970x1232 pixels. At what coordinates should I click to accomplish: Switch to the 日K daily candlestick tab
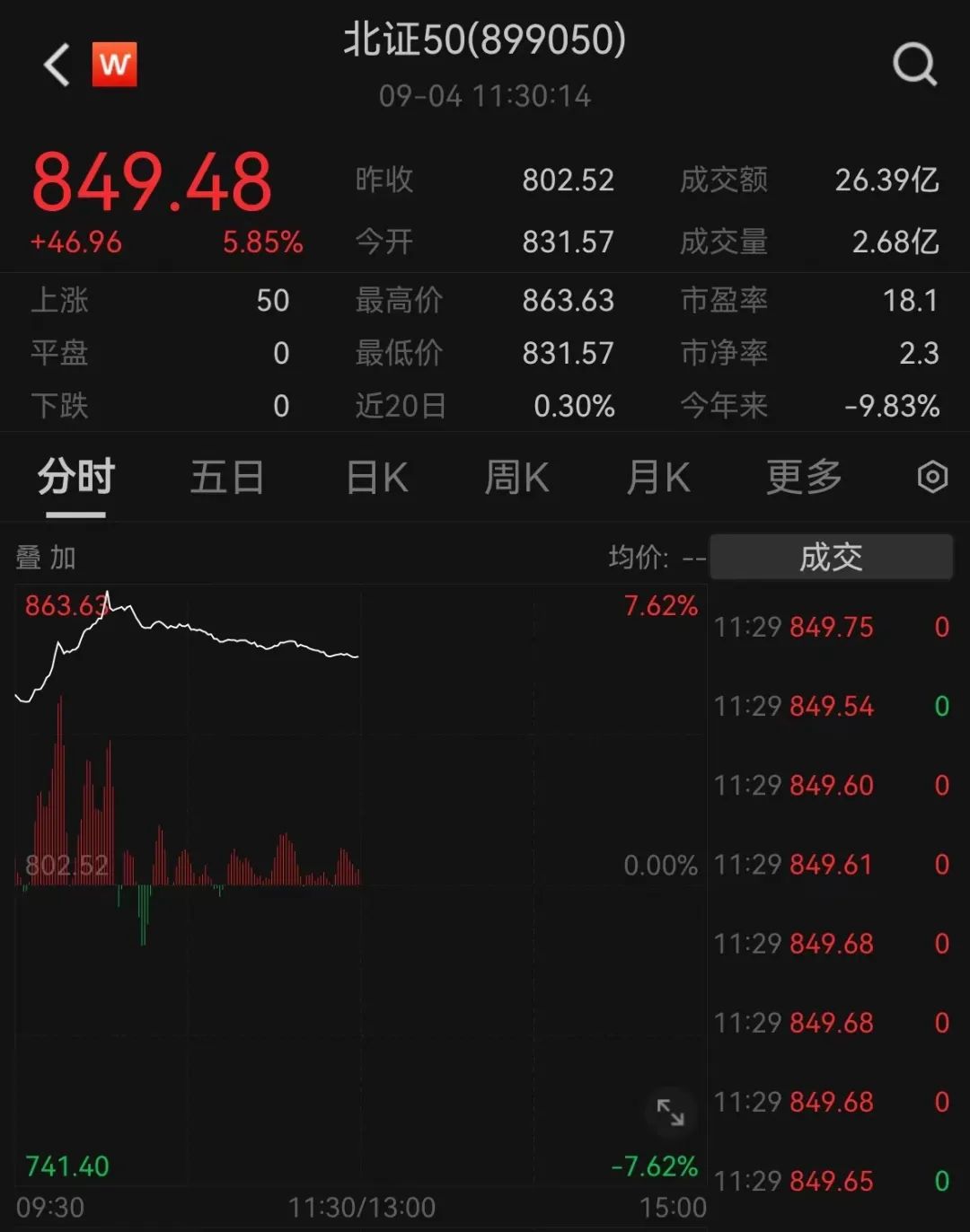(x=375, y=477)
